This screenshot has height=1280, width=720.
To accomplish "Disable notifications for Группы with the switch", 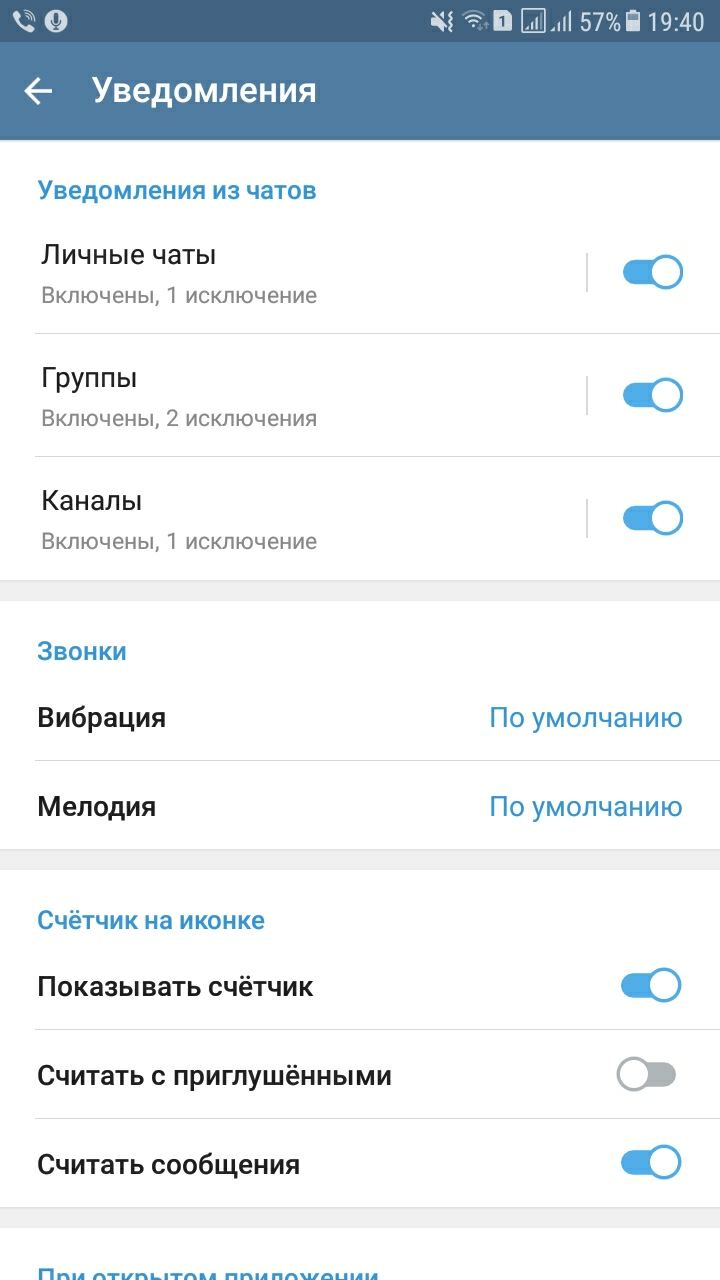I will pyautogui.click(x=653, y=395).
